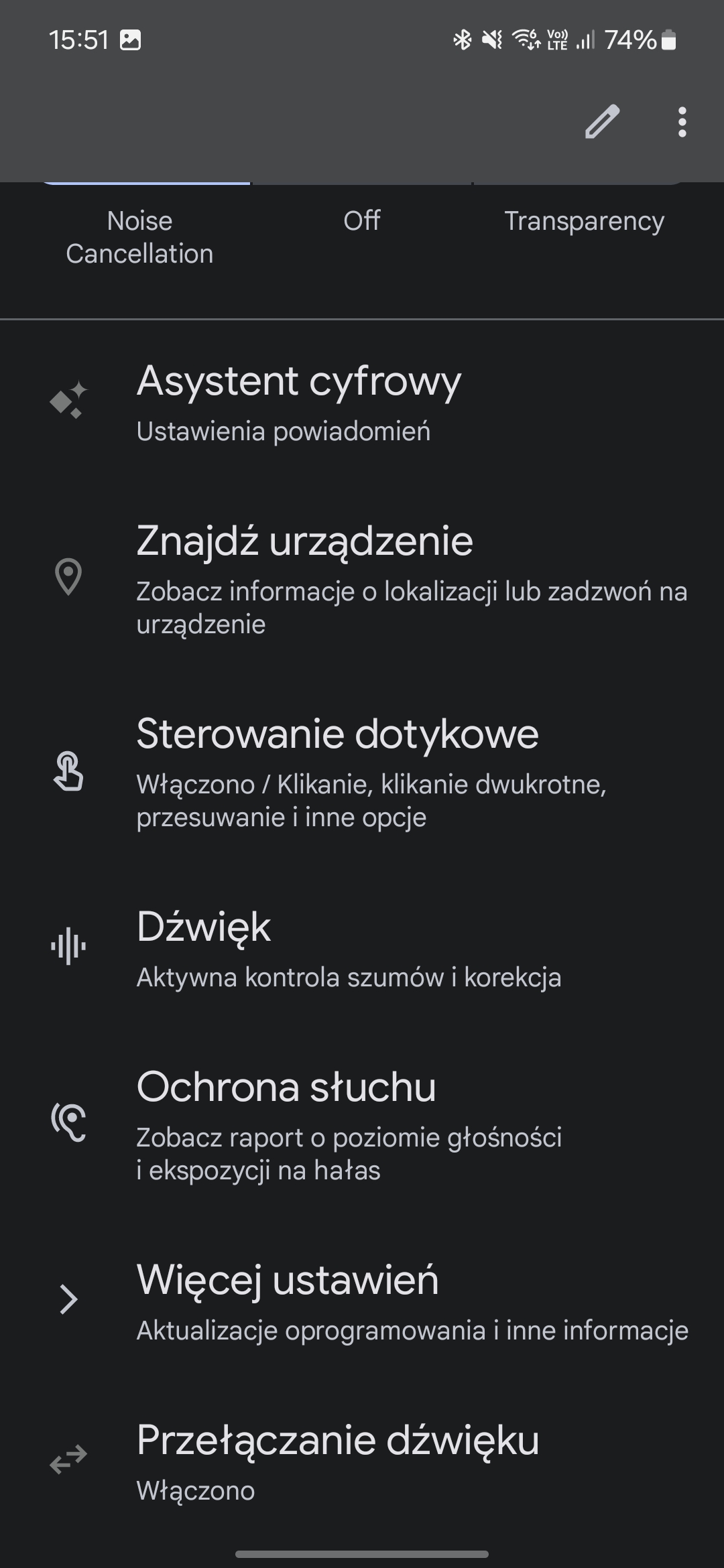The image size is (724, 1568).
Task: Tap the pencil edit icon
Action: point(602,122)
